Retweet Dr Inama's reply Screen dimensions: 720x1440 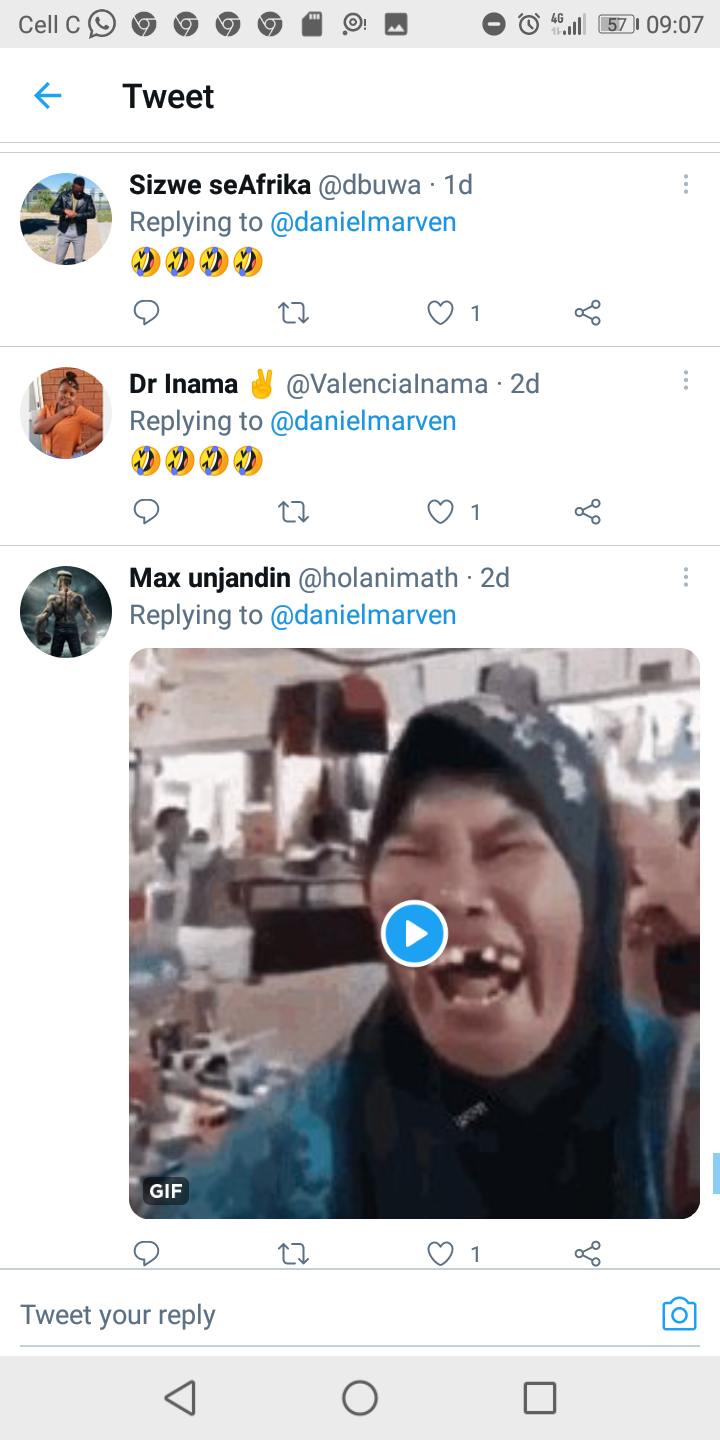pos(293,512)
